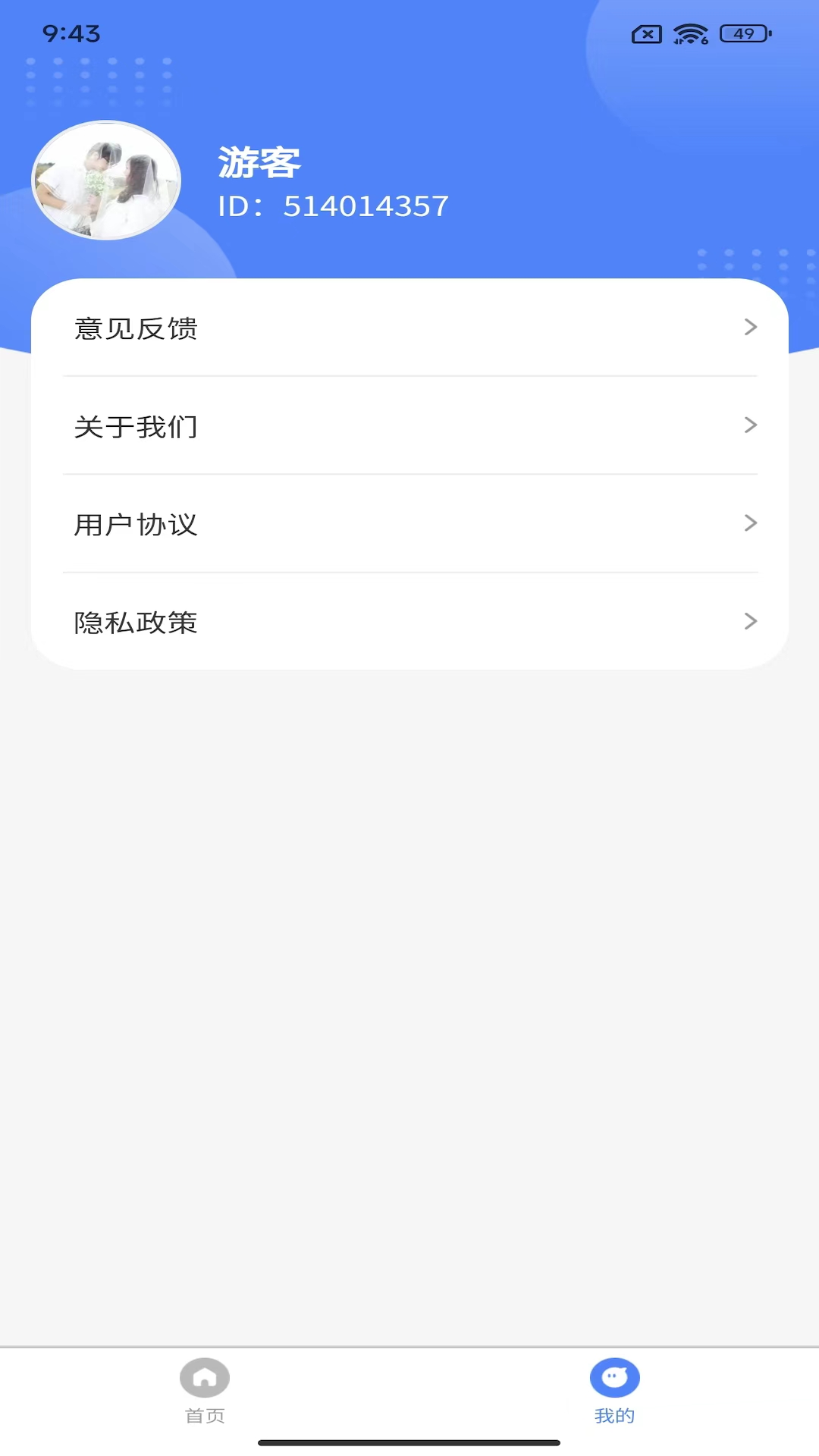Click the user avatar photo

(106, 180)
